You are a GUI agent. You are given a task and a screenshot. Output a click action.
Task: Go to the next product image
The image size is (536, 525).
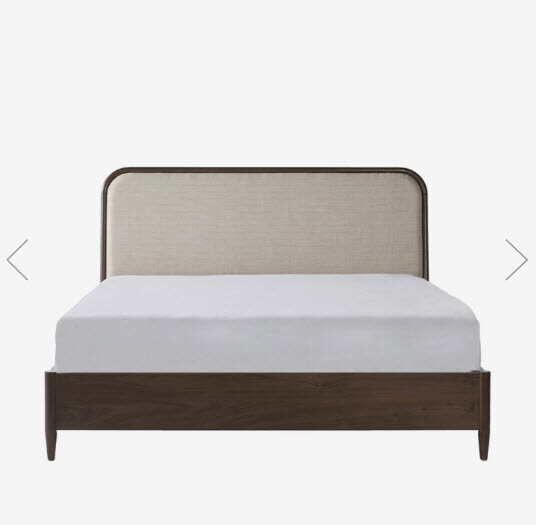pyautogui.click(x=517, y=260)
